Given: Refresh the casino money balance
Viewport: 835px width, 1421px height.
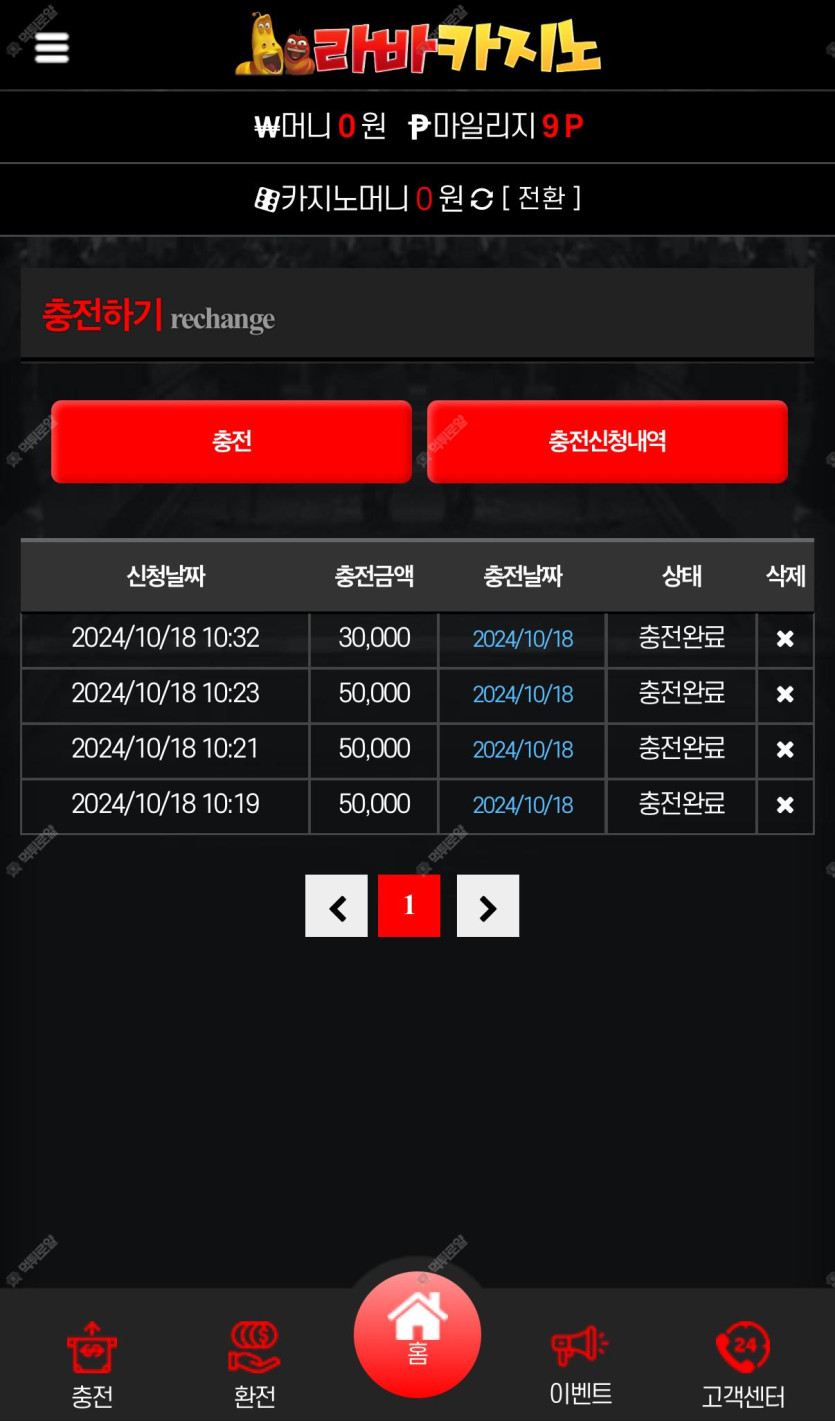Looking at the screenshot, I should [482, 199].
